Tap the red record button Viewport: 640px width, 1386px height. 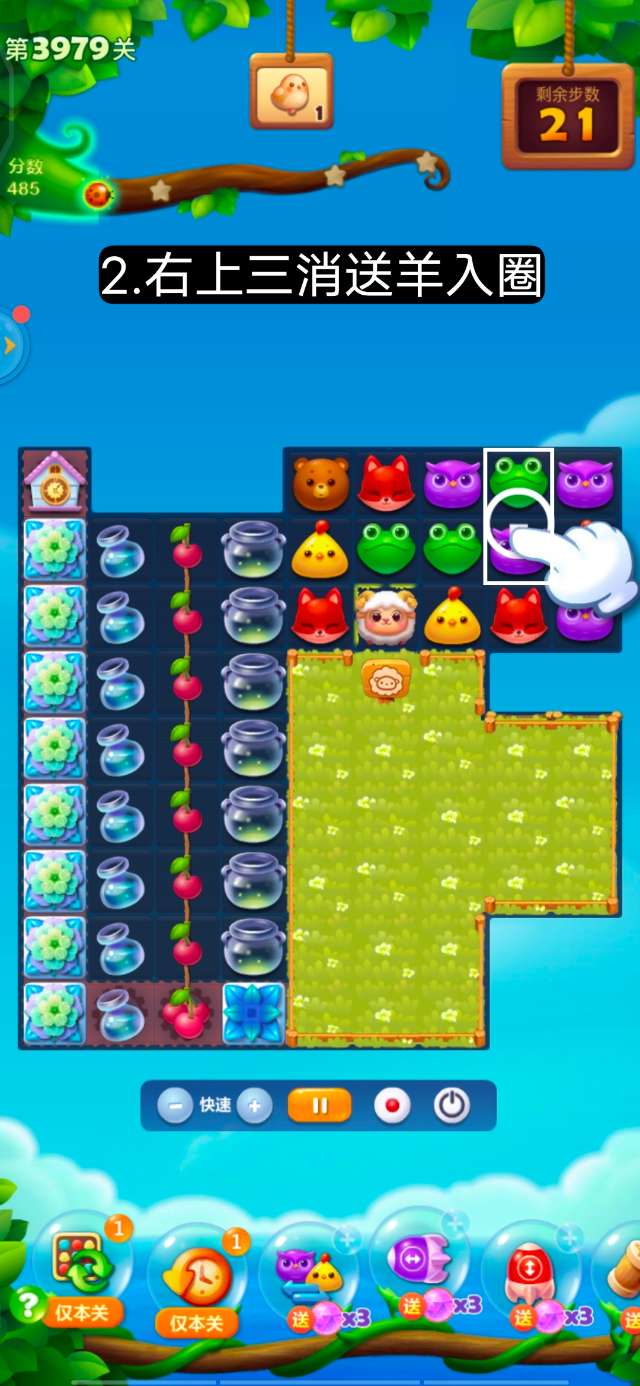tap(392, 1106)
